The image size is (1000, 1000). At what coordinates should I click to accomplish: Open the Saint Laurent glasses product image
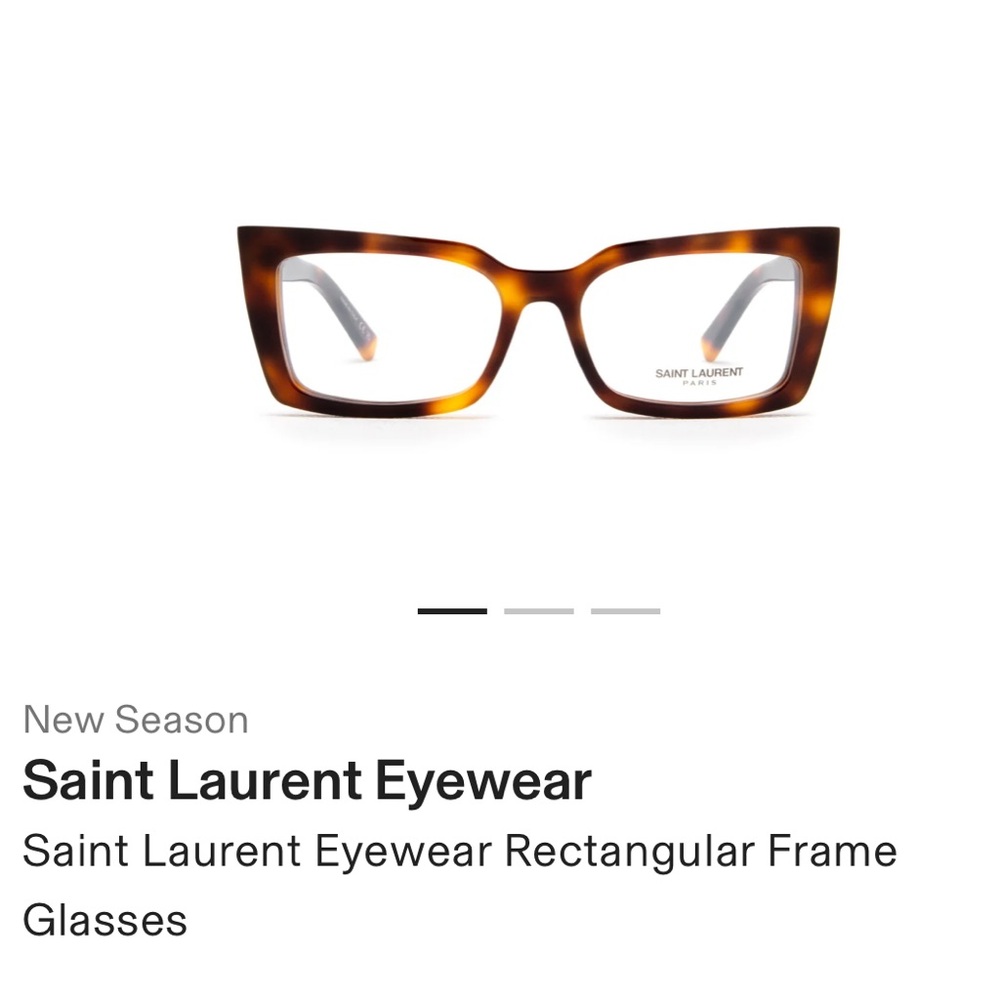click(538, 320)
